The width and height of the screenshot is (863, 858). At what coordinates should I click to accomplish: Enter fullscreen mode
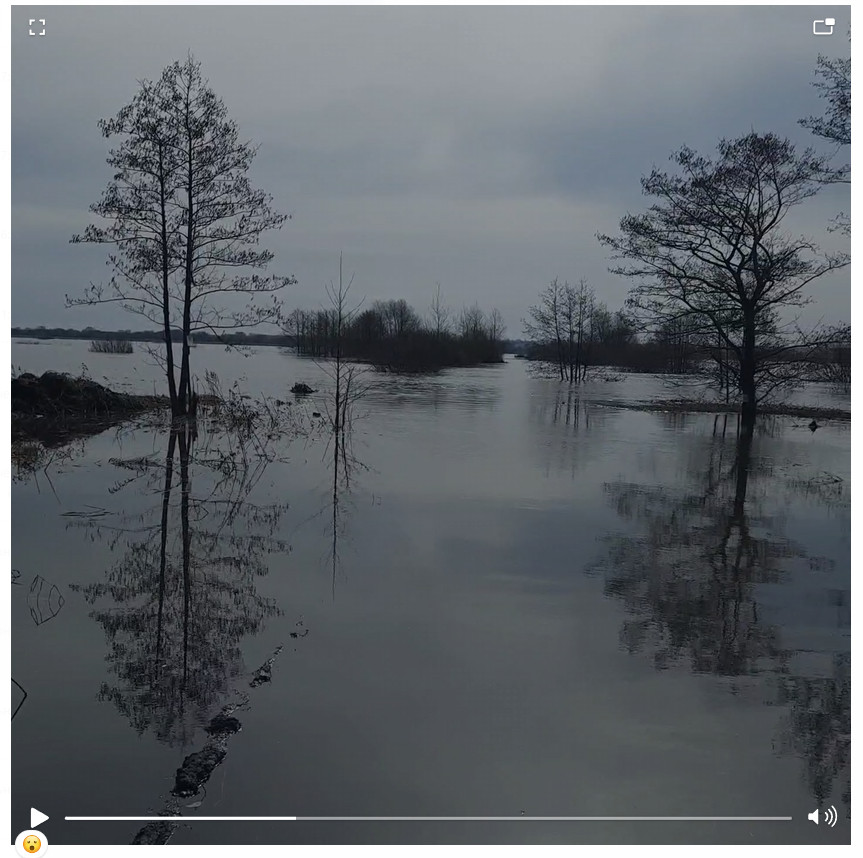point(37,27)
